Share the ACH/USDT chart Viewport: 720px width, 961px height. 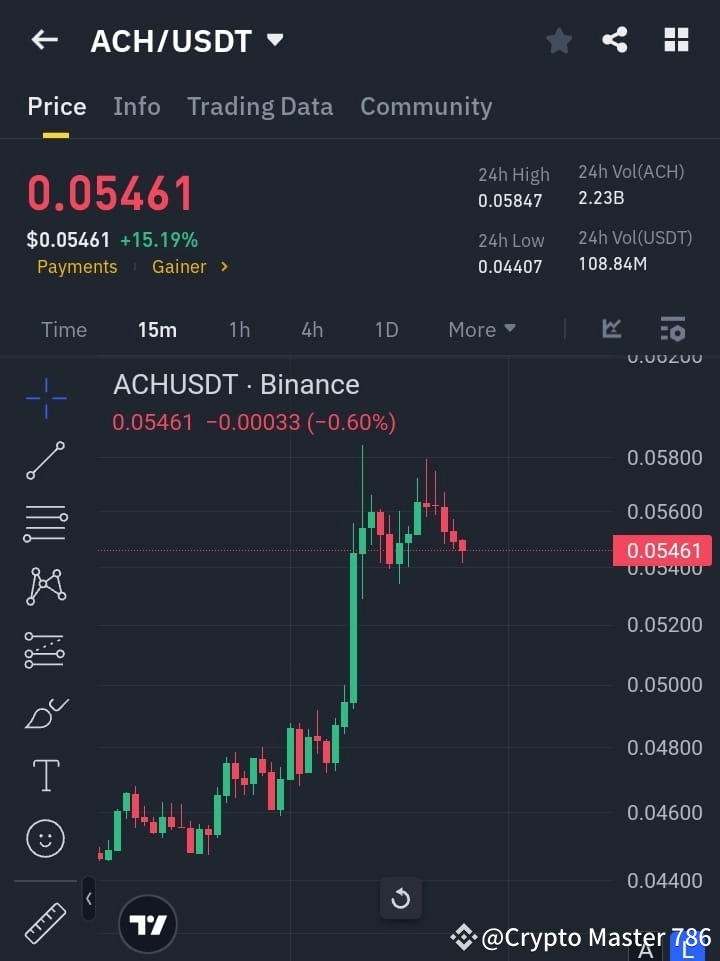click(616, 40)
